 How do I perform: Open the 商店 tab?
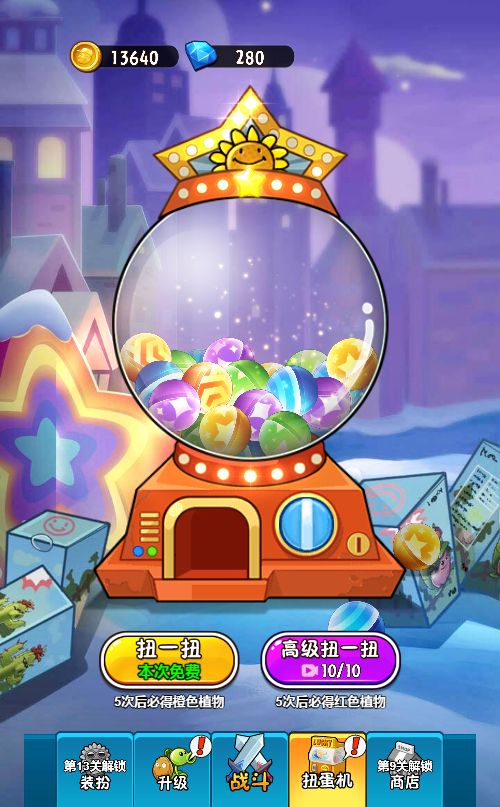[405, 770]
